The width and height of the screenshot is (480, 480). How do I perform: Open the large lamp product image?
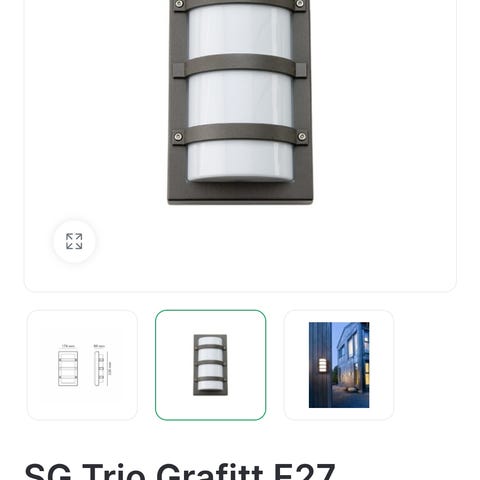[x=240, y=102]
